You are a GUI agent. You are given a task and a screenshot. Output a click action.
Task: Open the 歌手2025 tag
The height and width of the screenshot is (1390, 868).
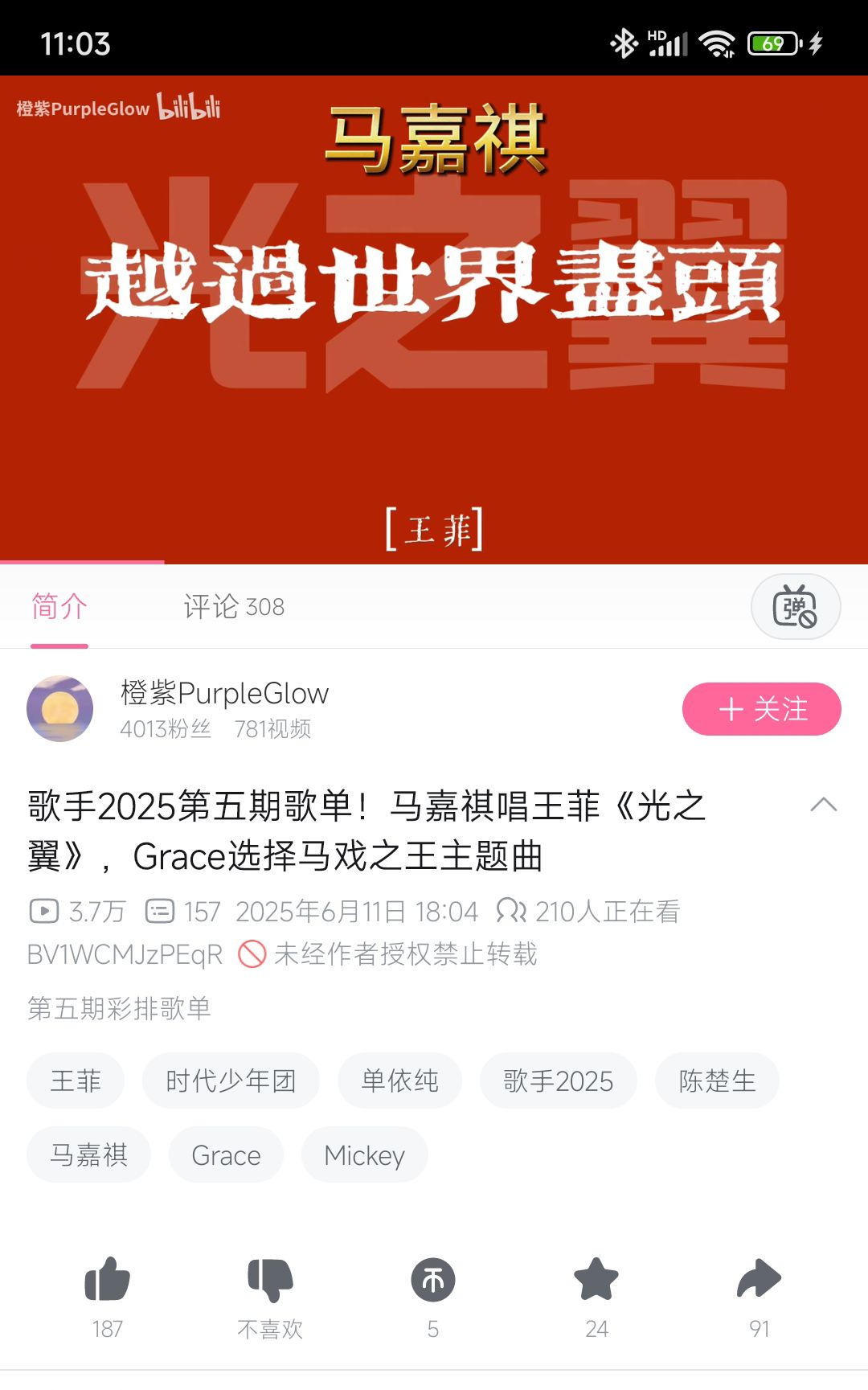click(x=559, y=1080)
